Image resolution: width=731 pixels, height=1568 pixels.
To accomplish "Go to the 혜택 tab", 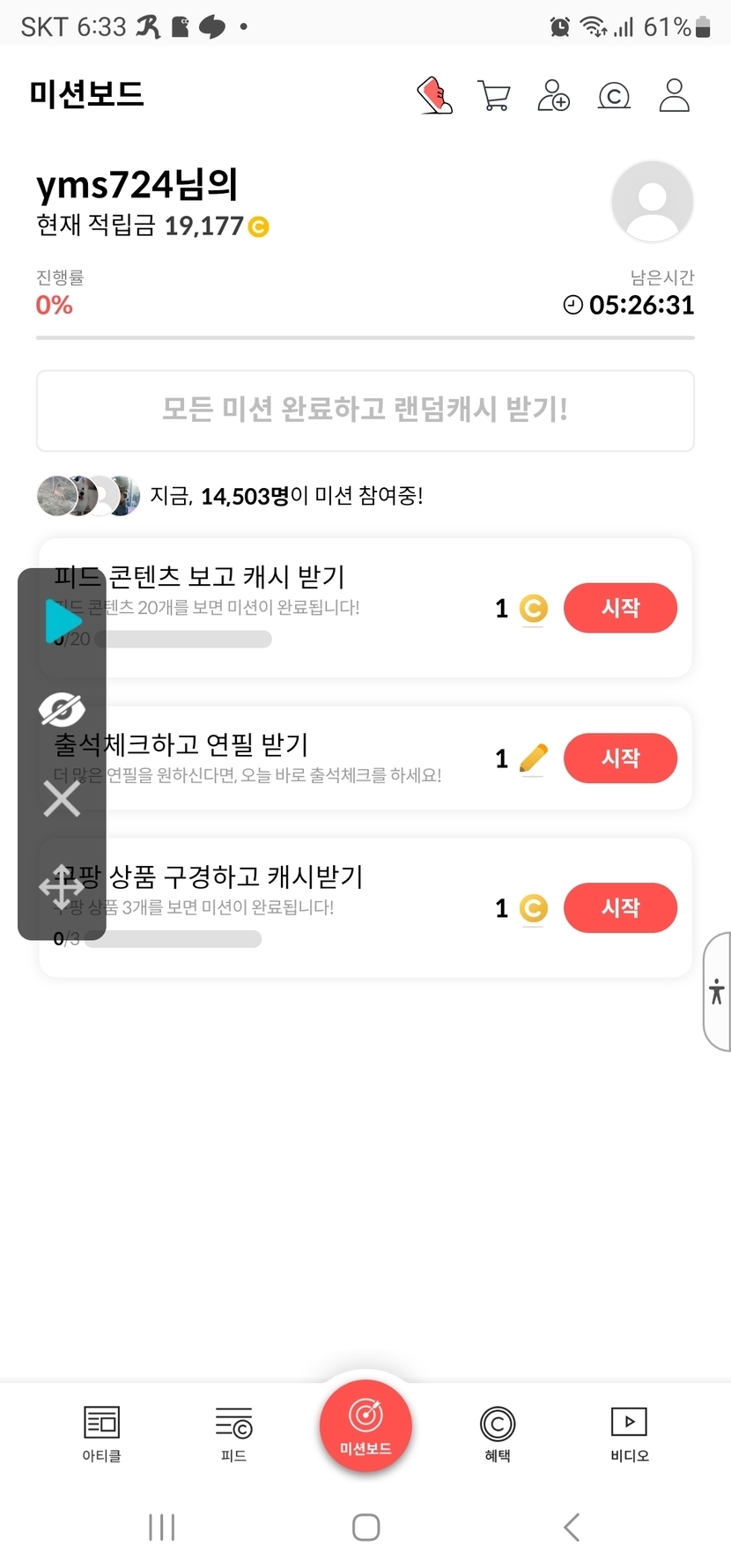I will (x=498, y=1433).
